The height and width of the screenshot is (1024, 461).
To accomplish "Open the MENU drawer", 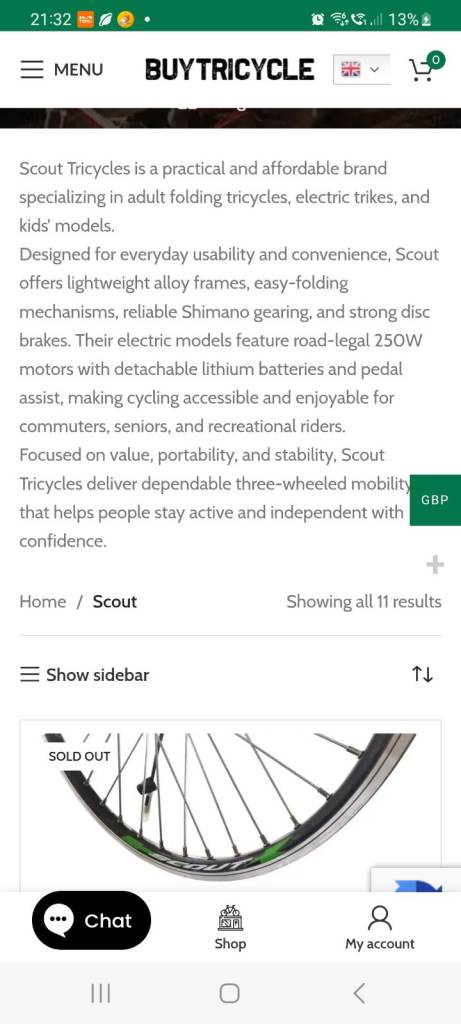I will pyautogui.click(x=61, y=70).
